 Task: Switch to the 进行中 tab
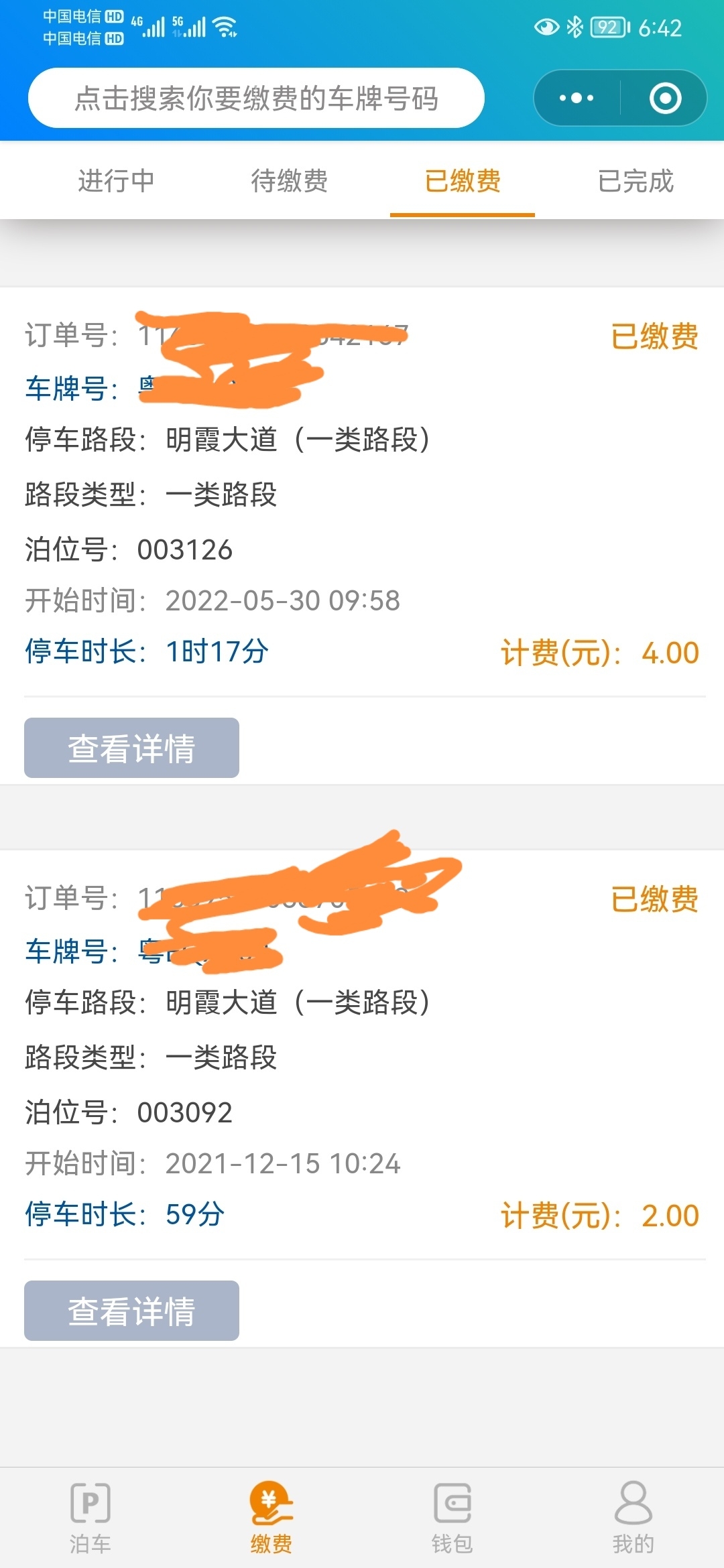pyautogui.click(x=116, y=181)
